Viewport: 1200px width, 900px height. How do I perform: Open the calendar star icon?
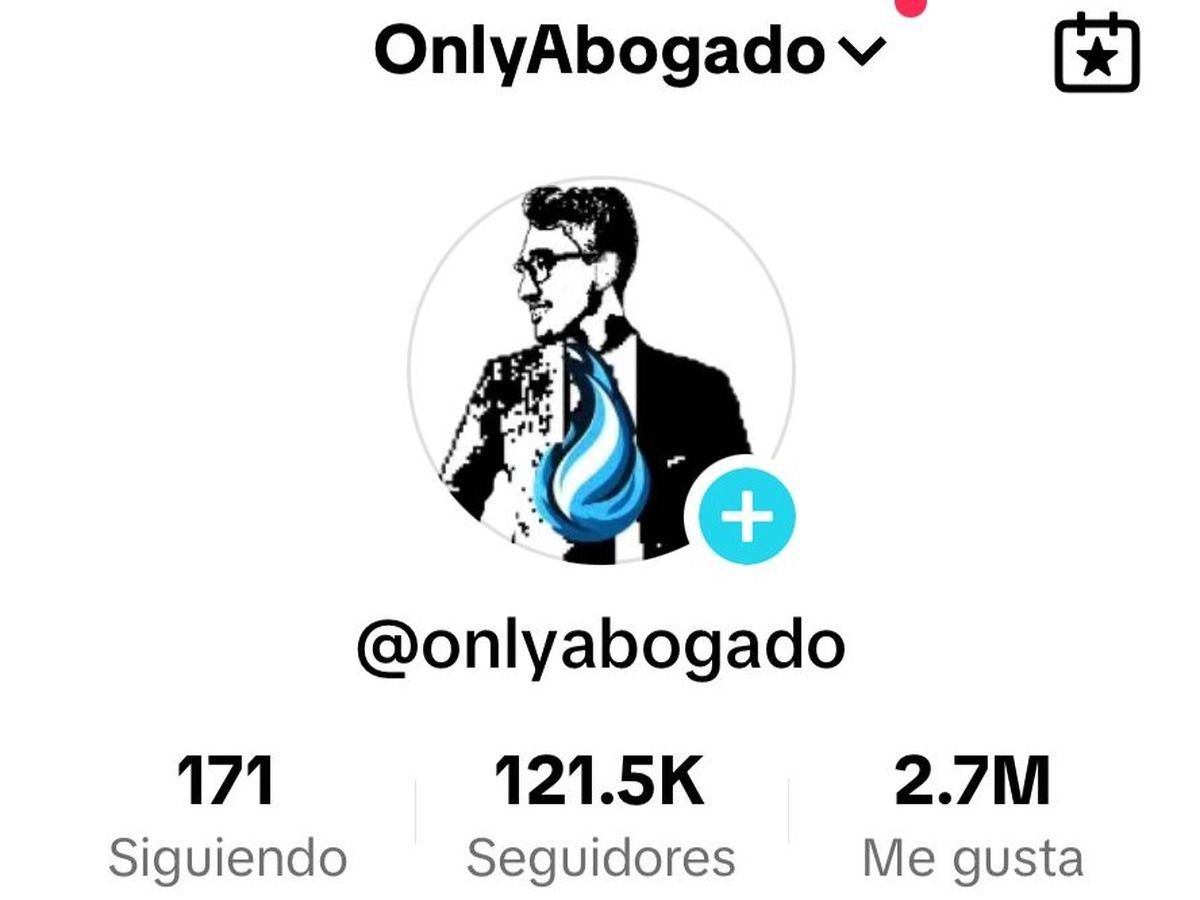coord(1097,52)
